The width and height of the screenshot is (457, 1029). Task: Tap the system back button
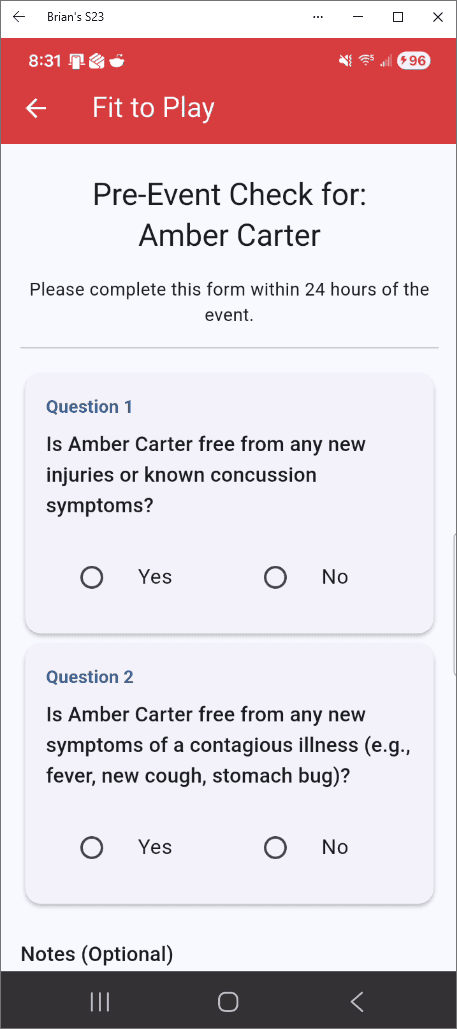click(x=357, y=1001)
